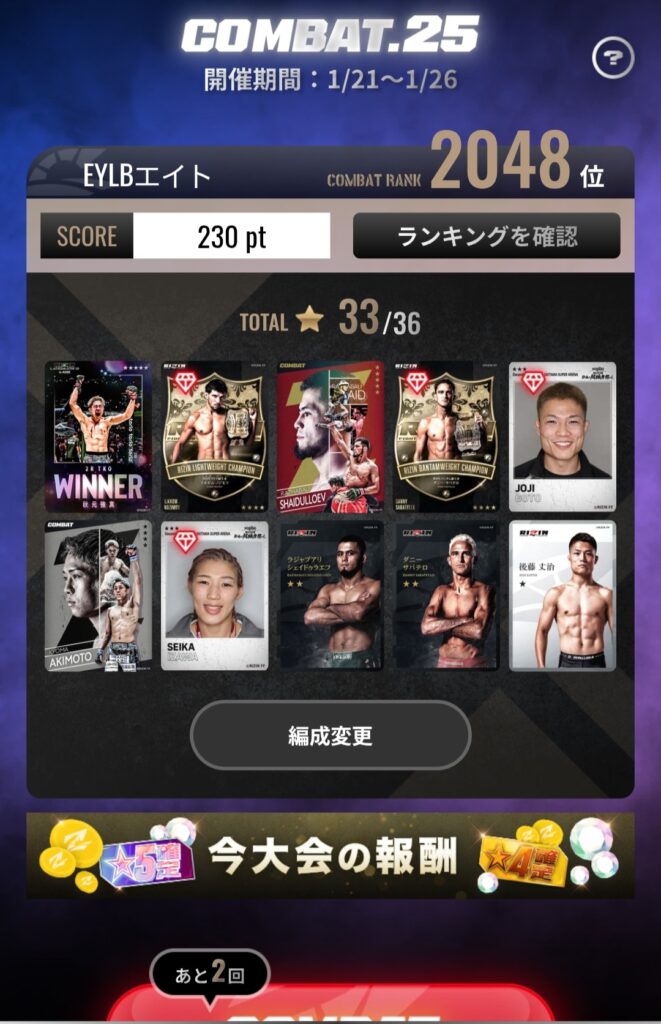The image size is (661, 1024).
Task: Start combat with the red button
Action: (x=330, y=1008)
